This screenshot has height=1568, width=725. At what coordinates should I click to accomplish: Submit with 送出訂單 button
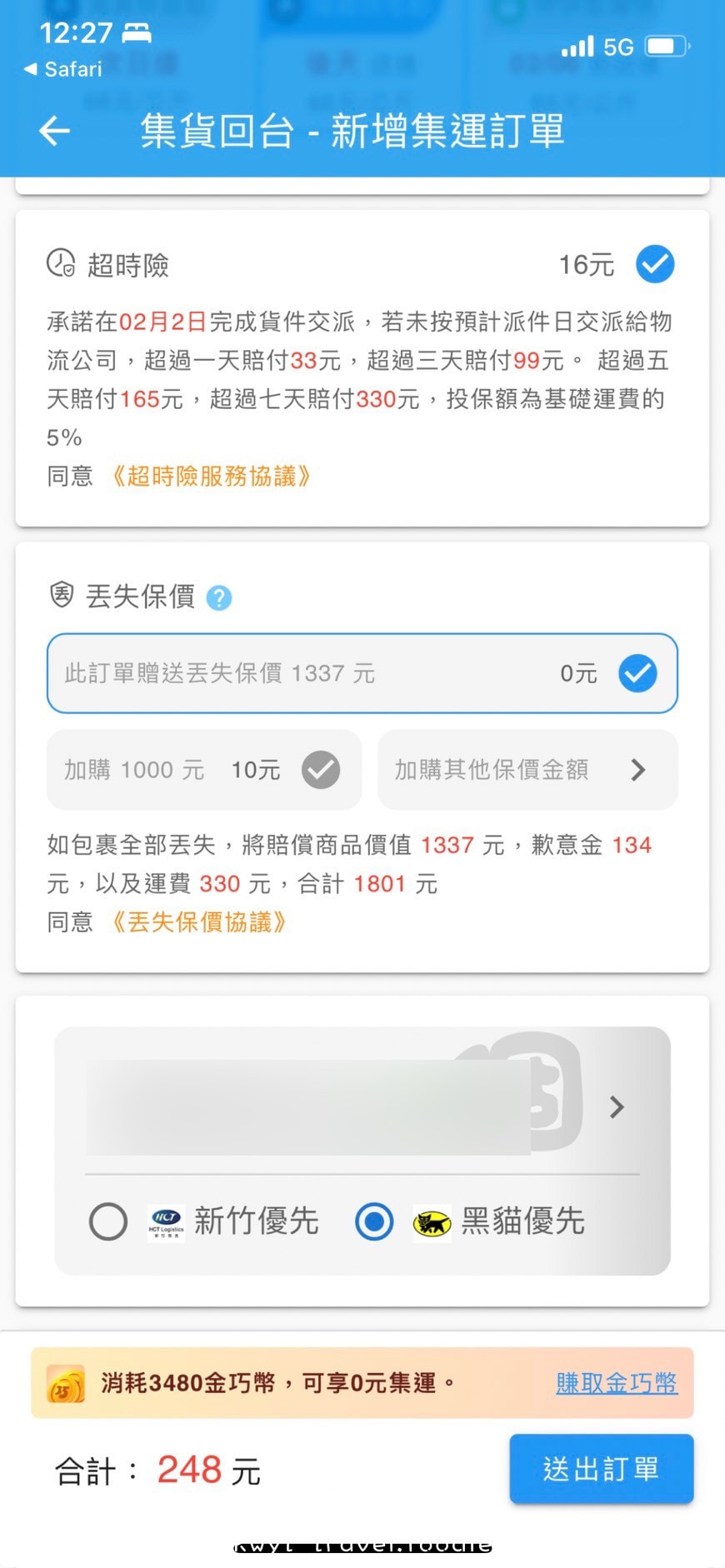[x=601, y=1469]
